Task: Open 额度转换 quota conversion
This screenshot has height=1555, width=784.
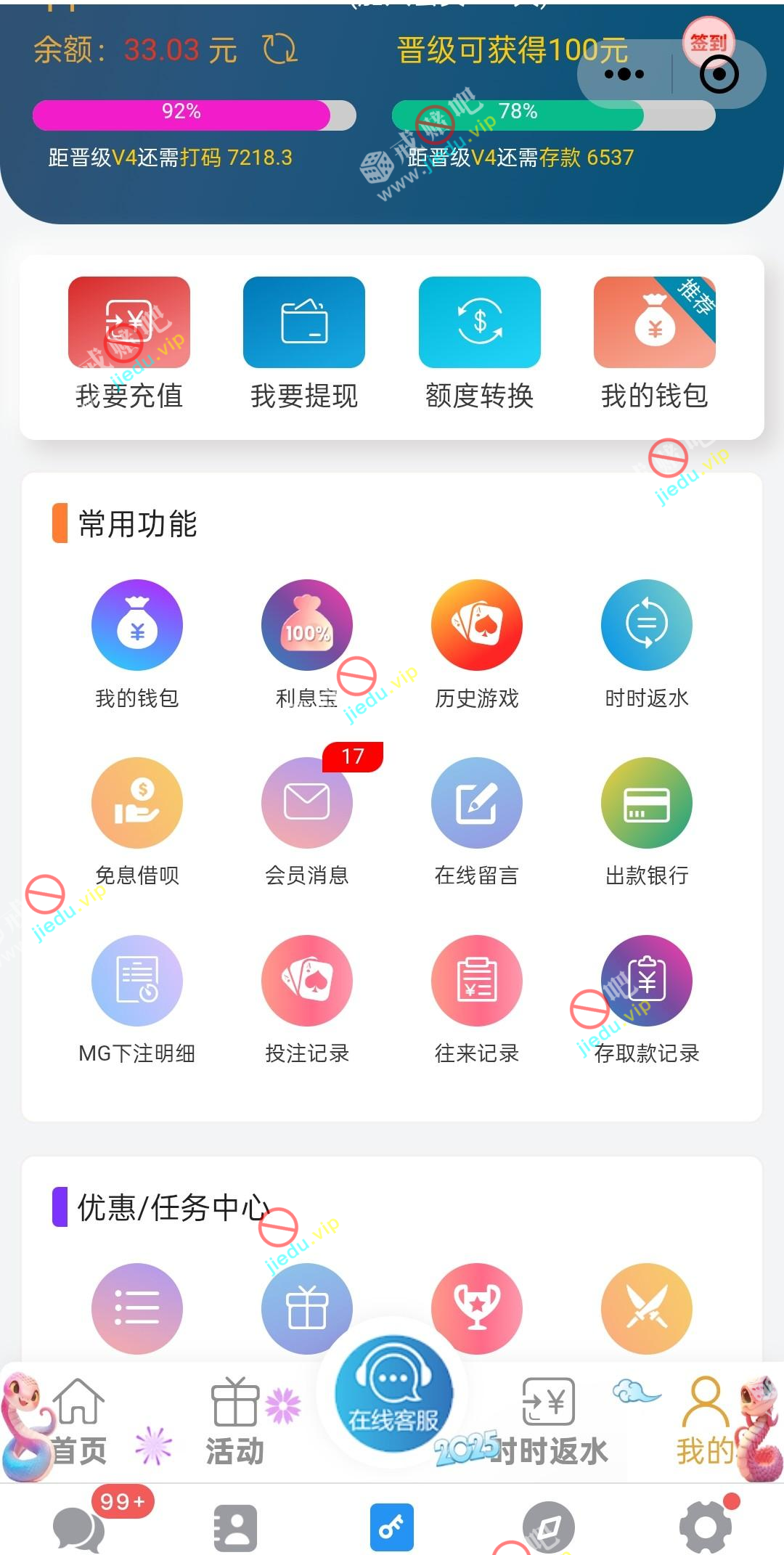Action: point(479,343)
